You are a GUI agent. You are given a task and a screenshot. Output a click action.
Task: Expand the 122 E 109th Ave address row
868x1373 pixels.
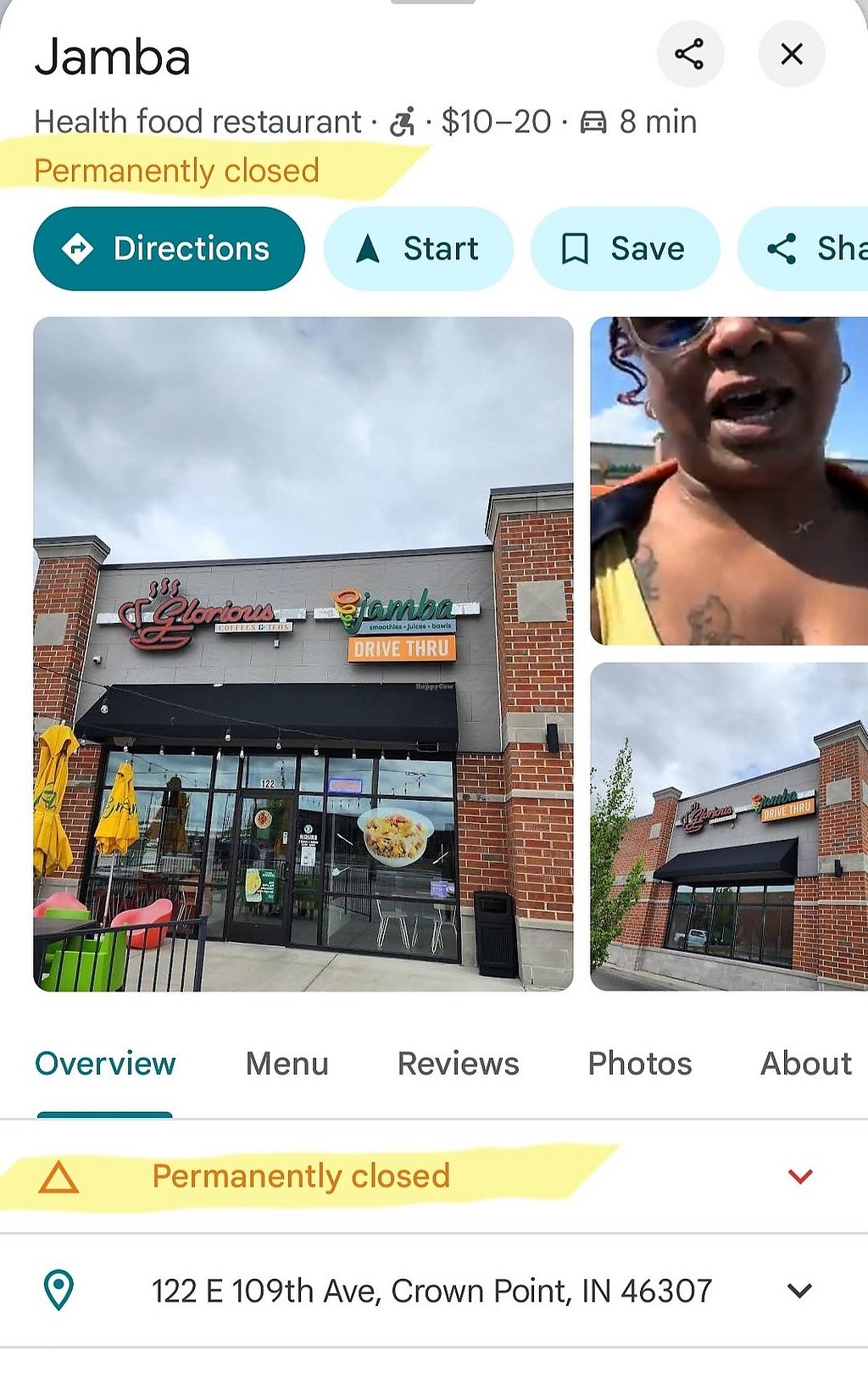(x=799, y=1291)
